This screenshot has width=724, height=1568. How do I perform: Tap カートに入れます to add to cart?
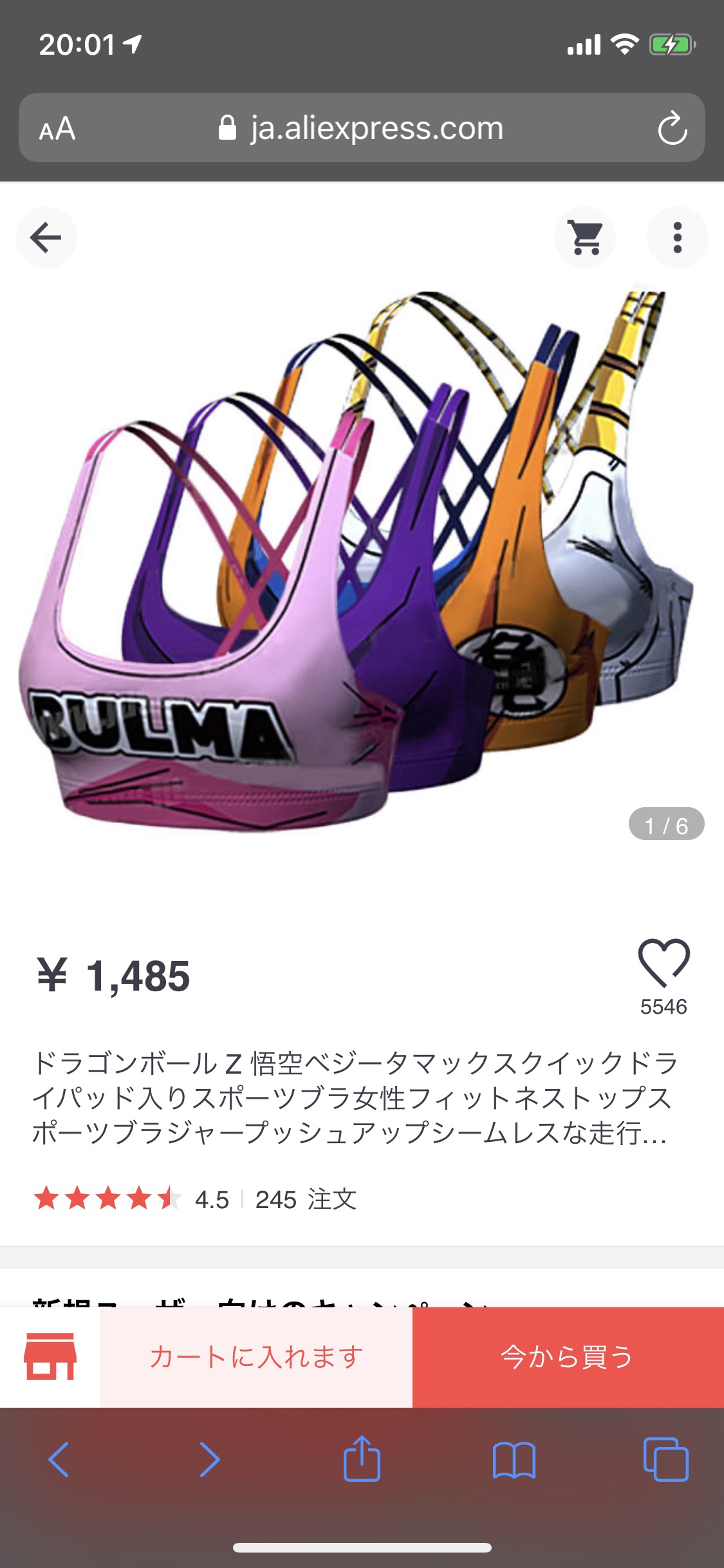256,1358
